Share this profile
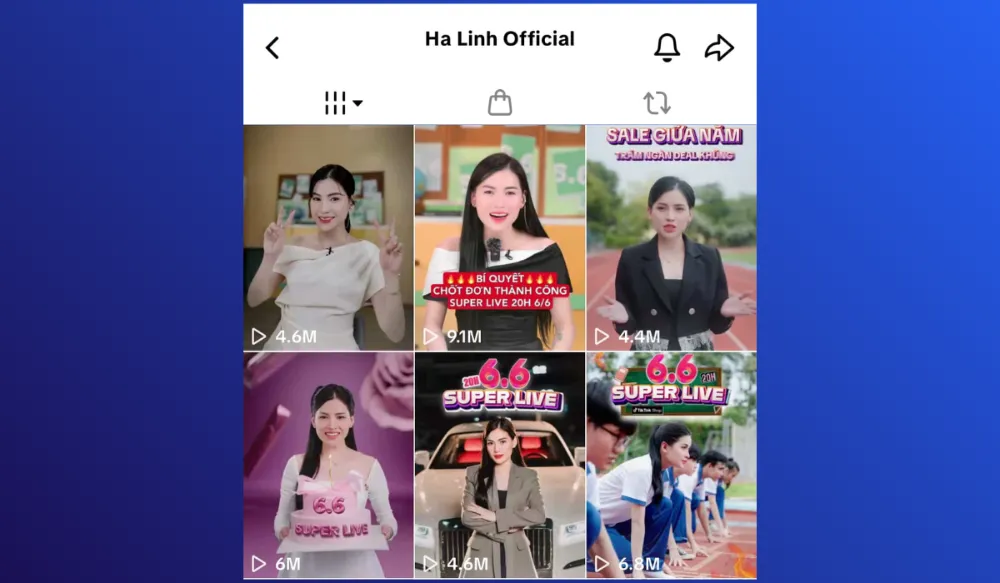 click(x=719, y=47)
